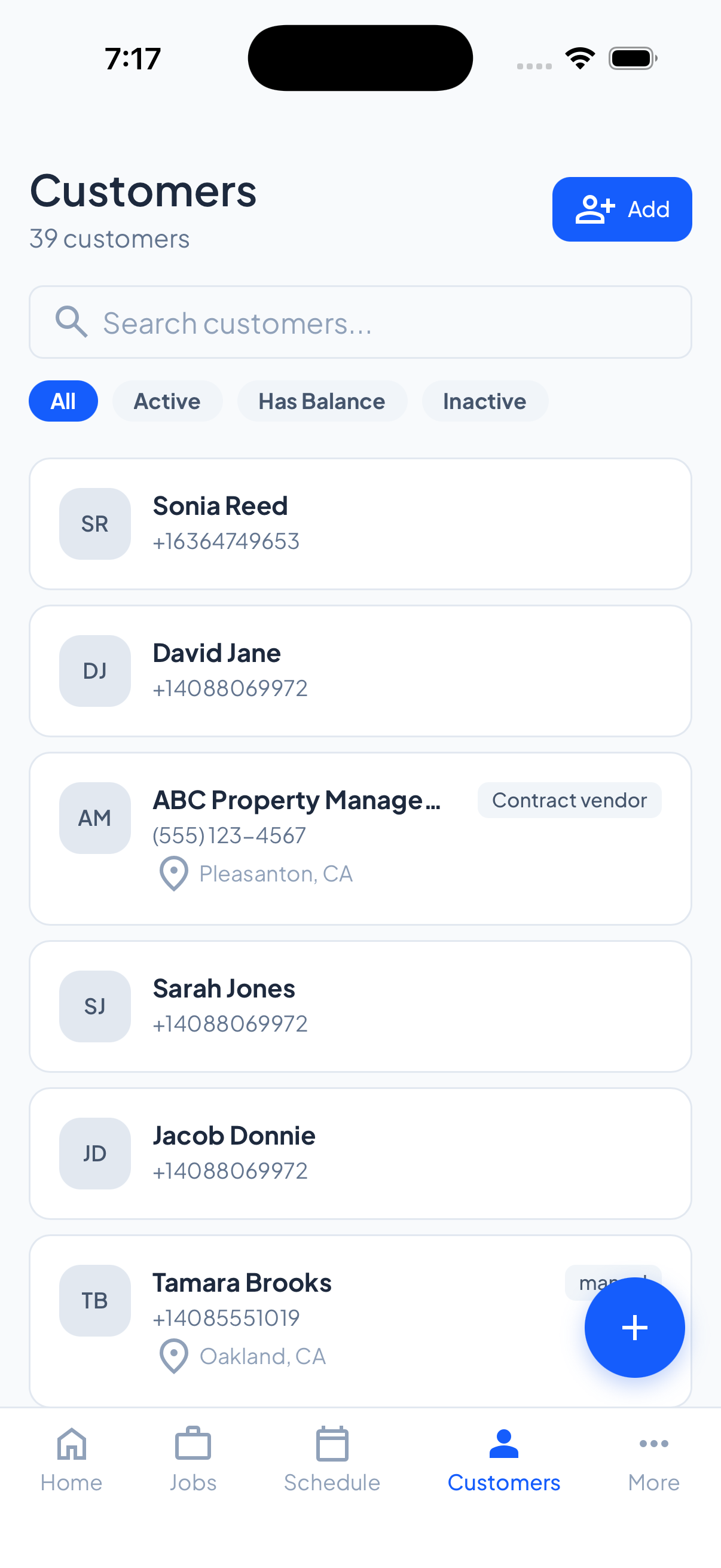Select the Inactive filter chip
The image size is (721, 1568).
tap(484, 401)
